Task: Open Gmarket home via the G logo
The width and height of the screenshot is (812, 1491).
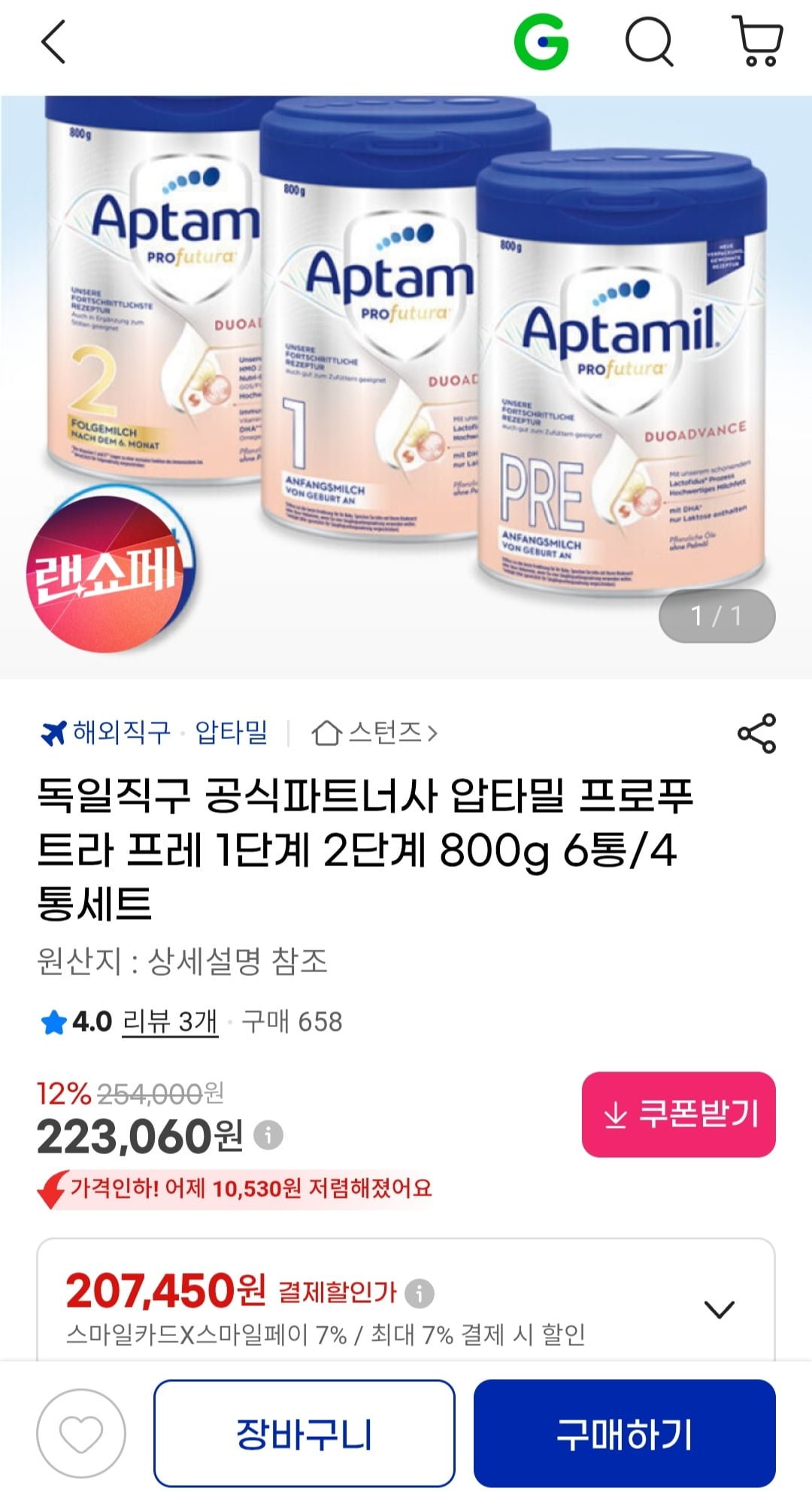Action: (541, 42)
